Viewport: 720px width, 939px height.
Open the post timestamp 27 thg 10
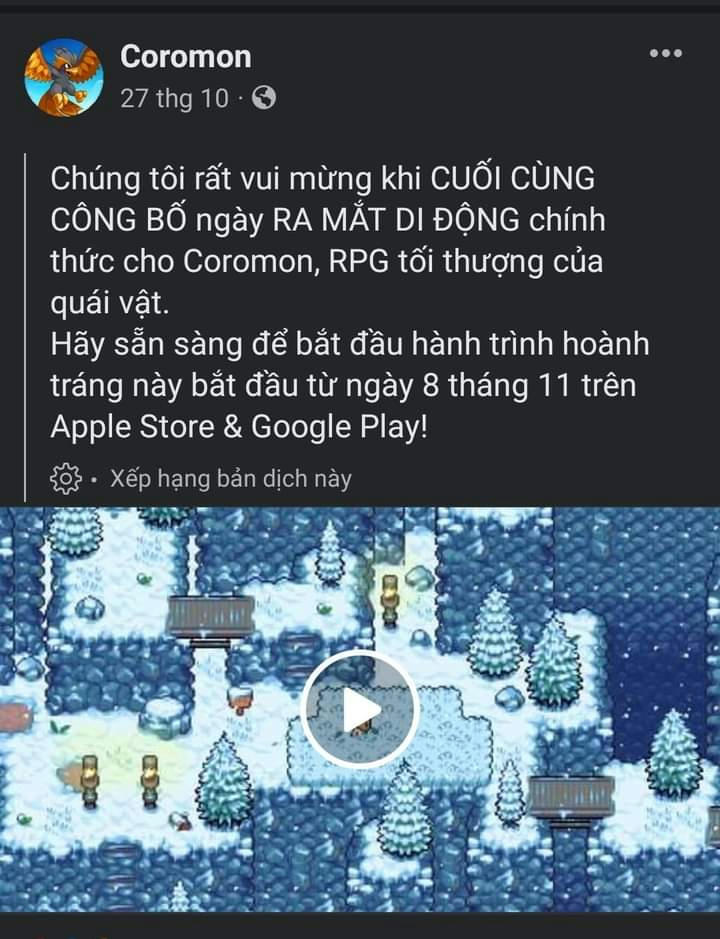point(174,98)
